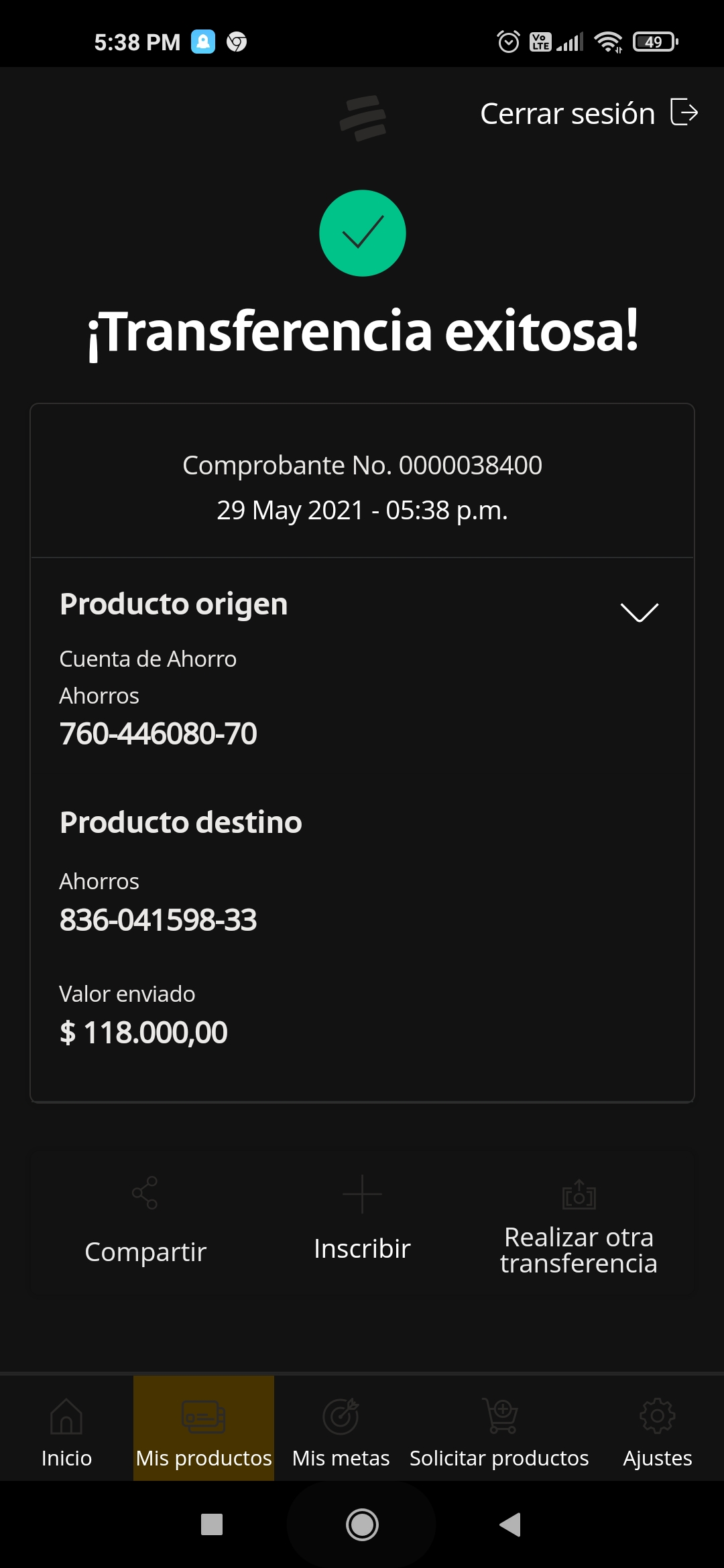Select Realizar otra transferencia

pos(579,1228)
